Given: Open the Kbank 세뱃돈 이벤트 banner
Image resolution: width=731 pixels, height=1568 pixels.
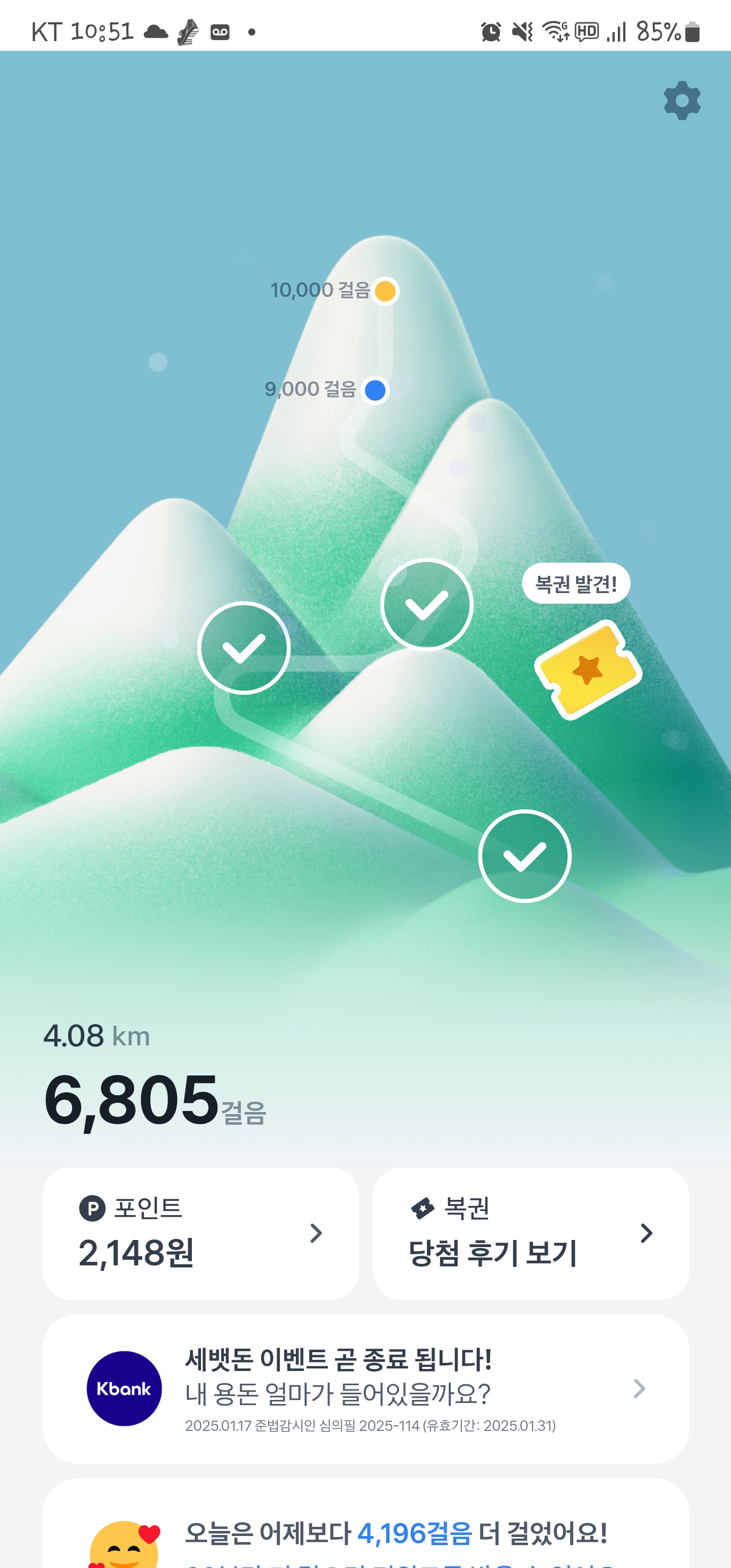Looking at the screenshot, I should [365, 1388].
